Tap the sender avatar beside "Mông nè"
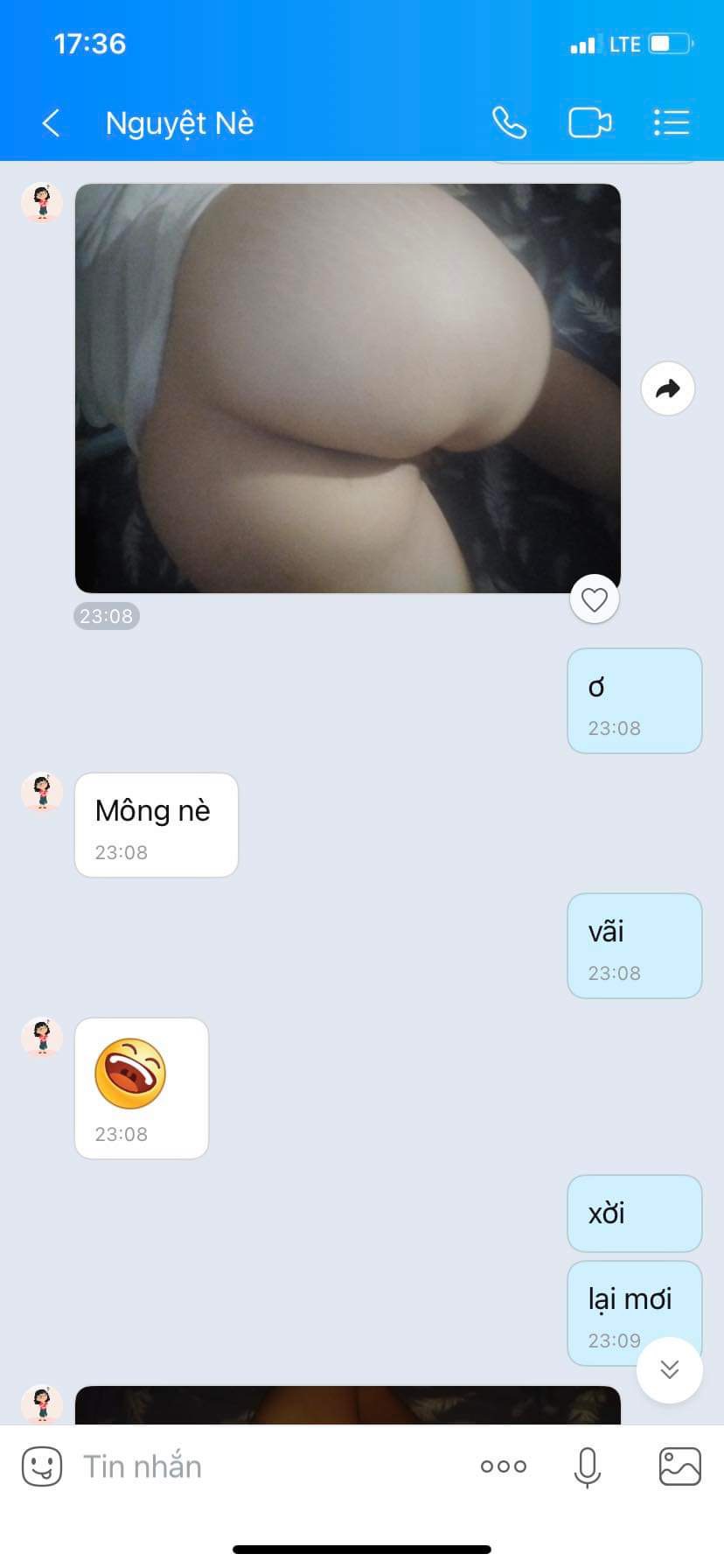The width and height of the screenshot is (724, 1568). 42,793
